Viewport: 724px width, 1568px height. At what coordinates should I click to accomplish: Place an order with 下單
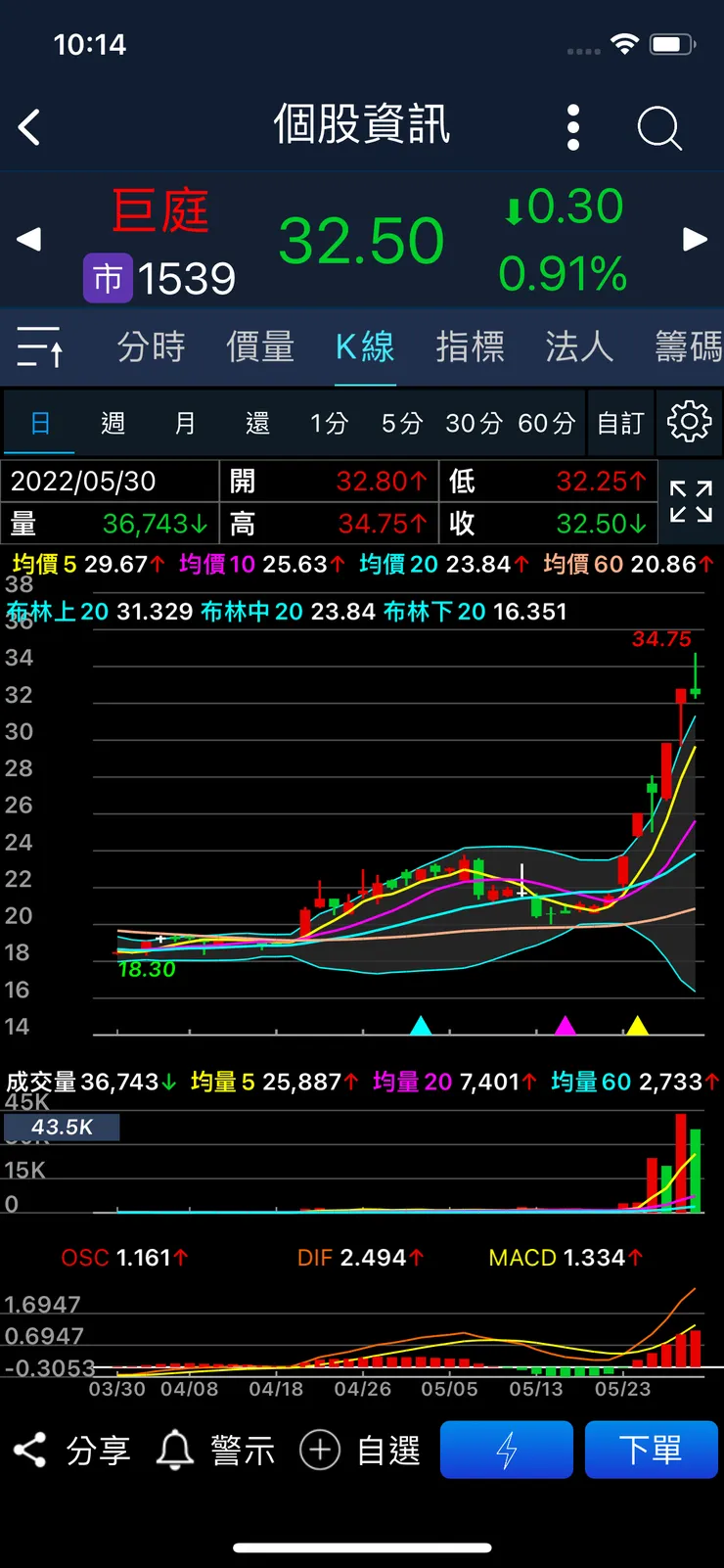pos(651,1450)
